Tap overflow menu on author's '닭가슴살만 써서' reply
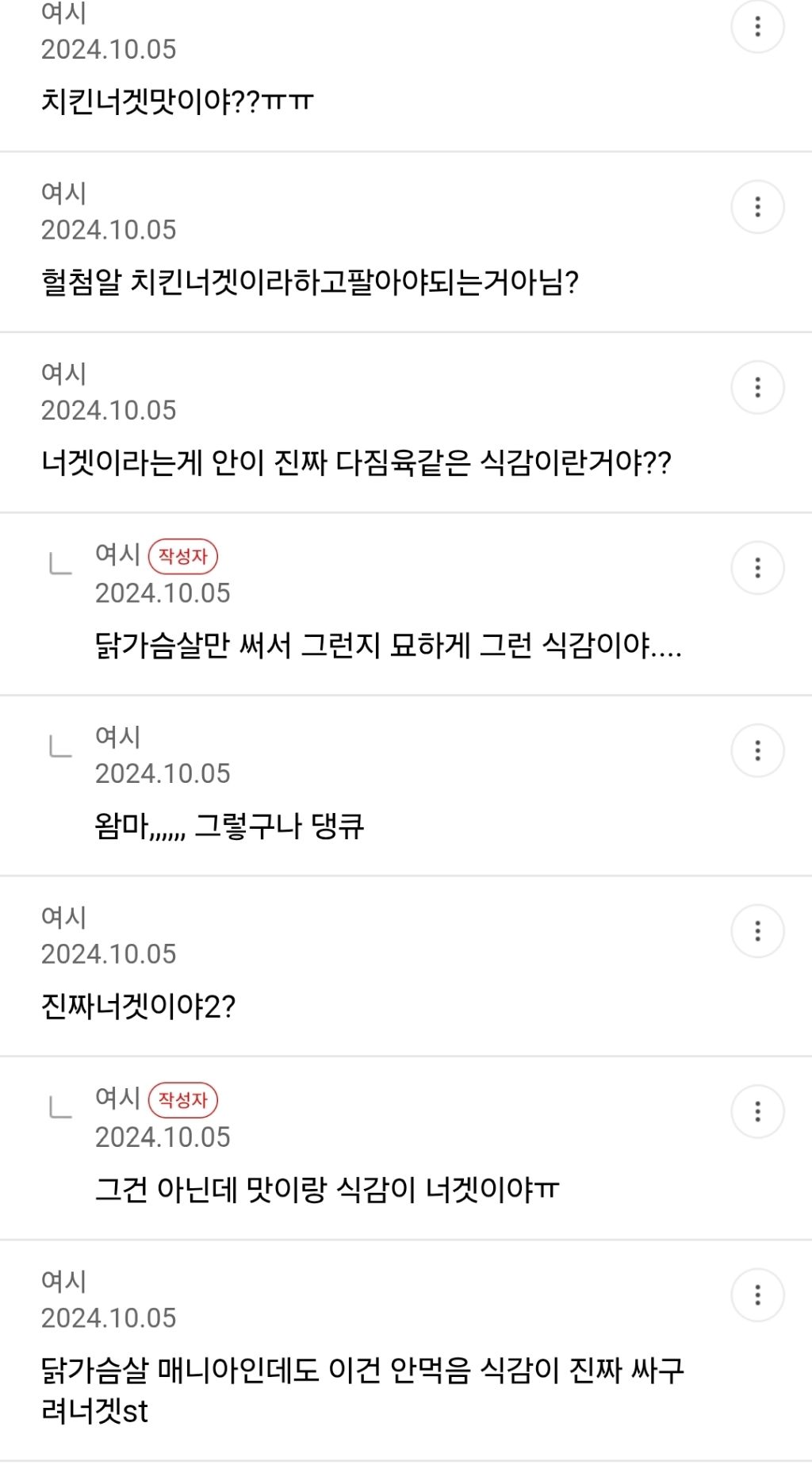Image resolution: width=812 pixels, height=1465 pixels. (757, 568)
